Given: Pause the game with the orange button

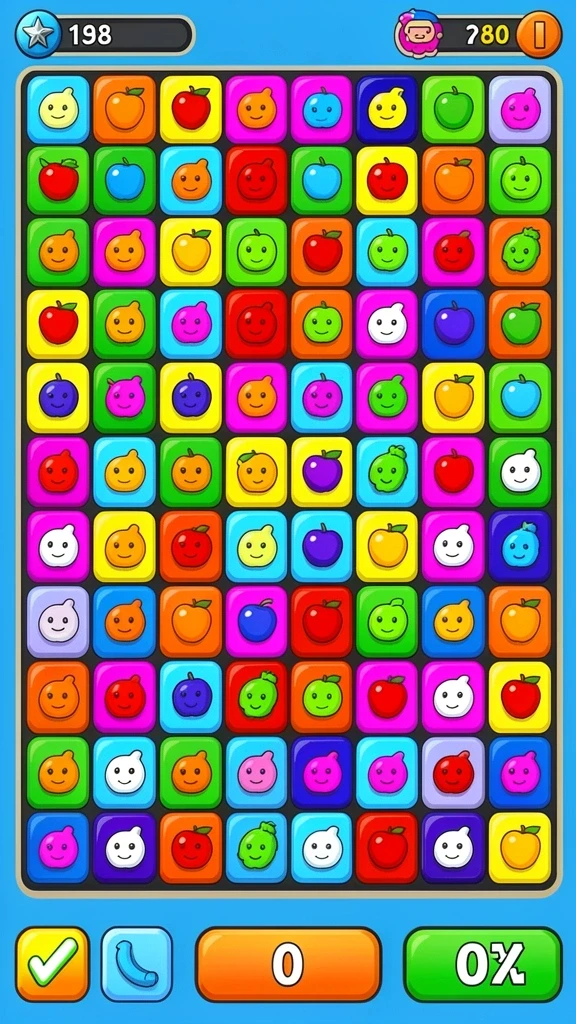Looking at the screenshot, I should pyautogui.click(x=539, y=35).
